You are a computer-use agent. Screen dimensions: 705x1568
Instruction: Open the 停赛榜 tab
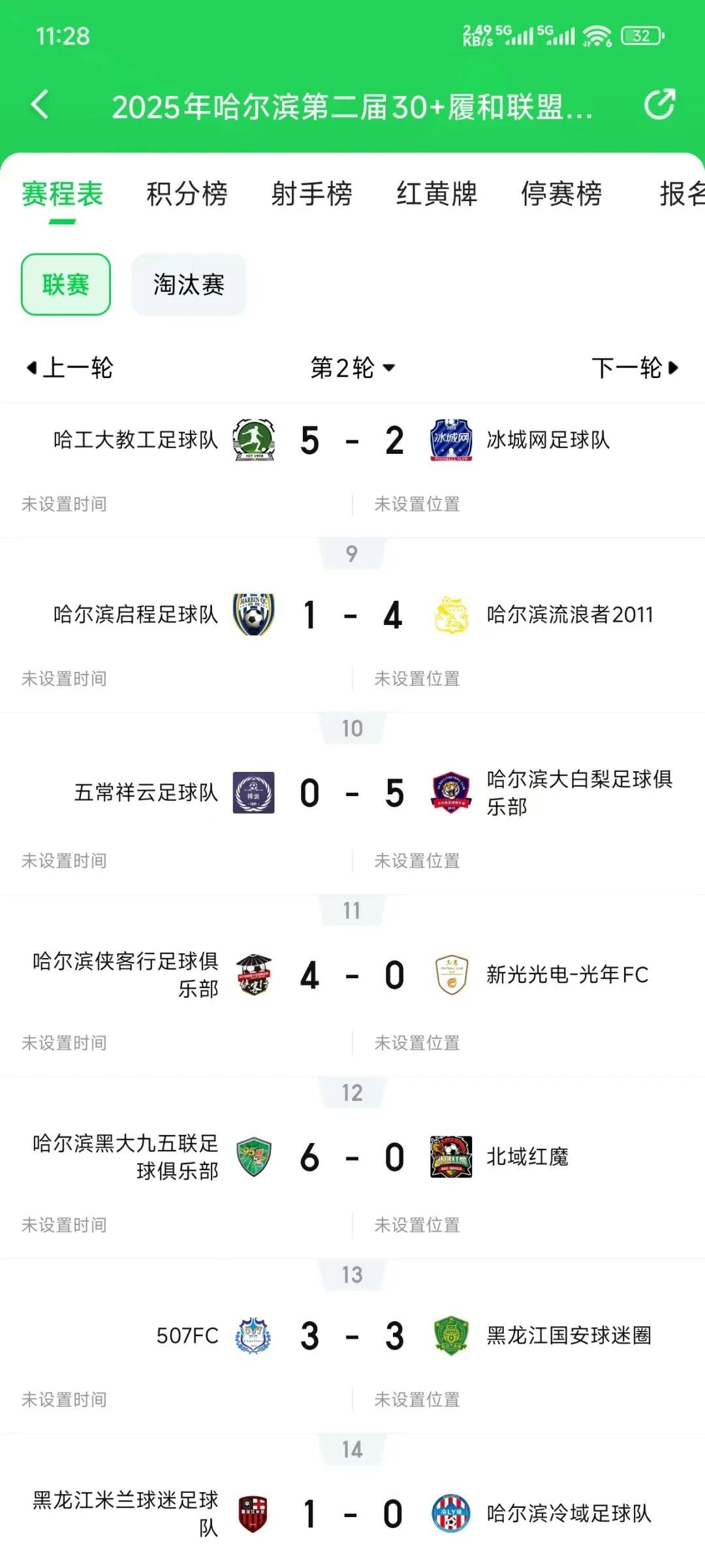pyautogui.click(x=561, y=194)
